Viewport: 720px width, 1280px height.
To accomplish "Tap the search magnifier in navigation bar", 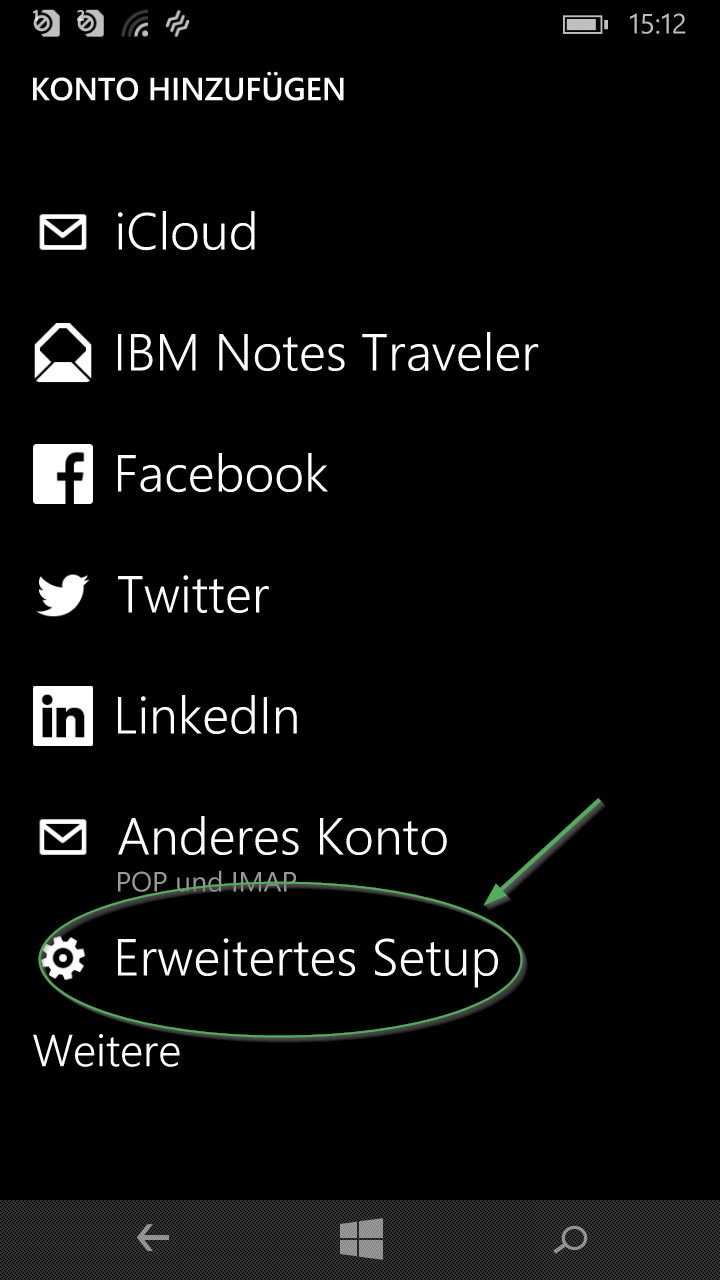I will pos(570,1240).
